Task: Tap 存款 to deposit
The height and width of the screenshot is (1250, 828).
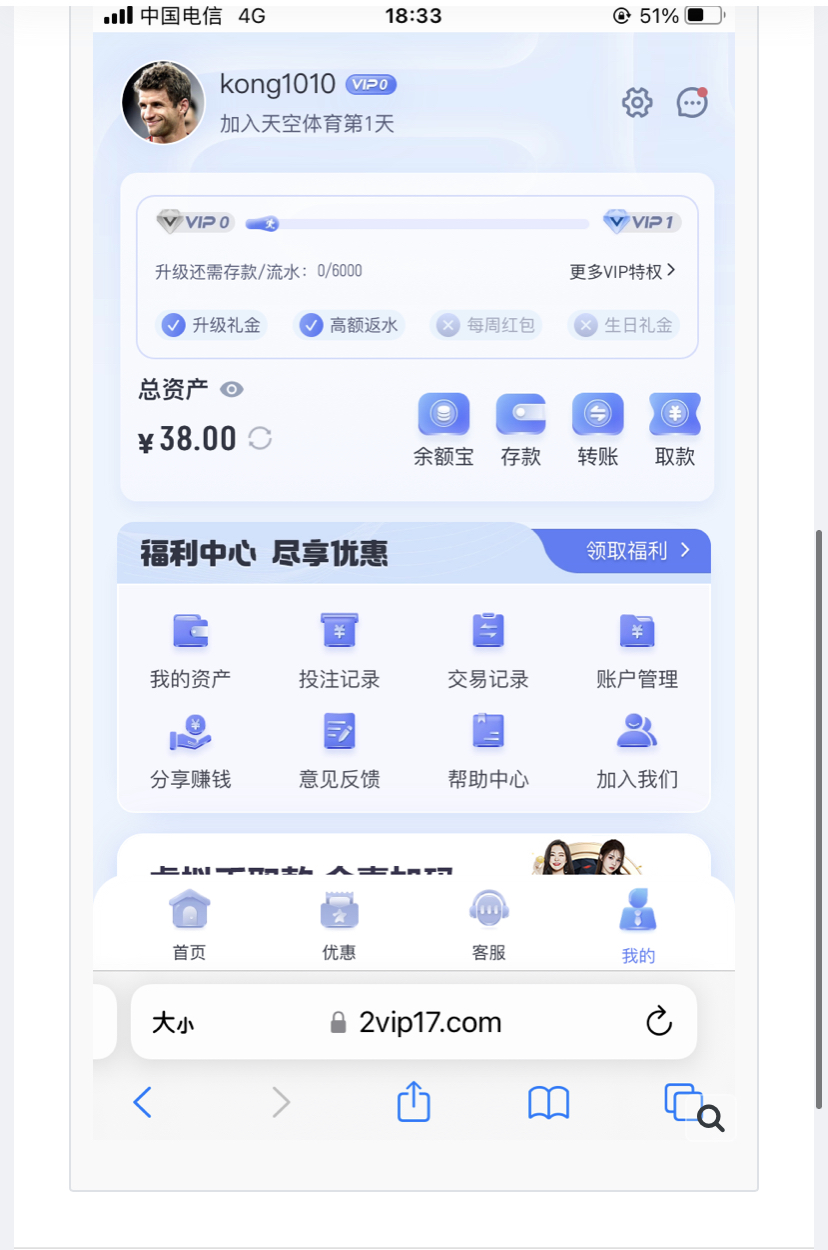Action: pyautogui.click(x=520, y=430)
